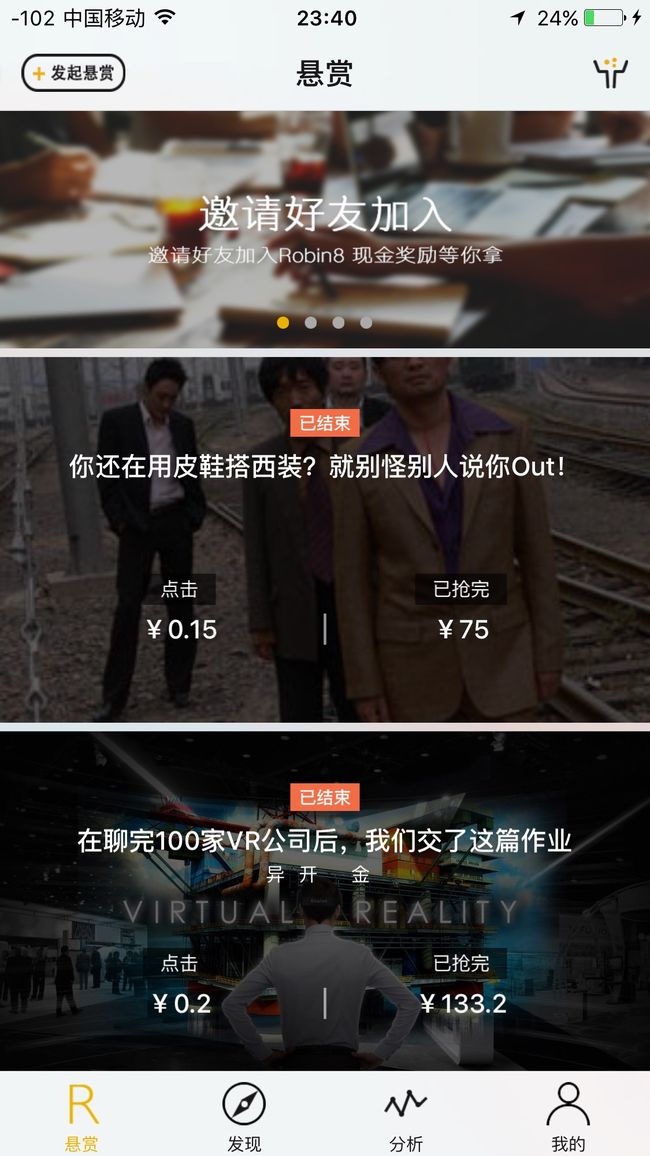Viewport: 650px width, 1156px height.
Task: Tap the 发起悬赏 button
Action: tap(73, 73)
